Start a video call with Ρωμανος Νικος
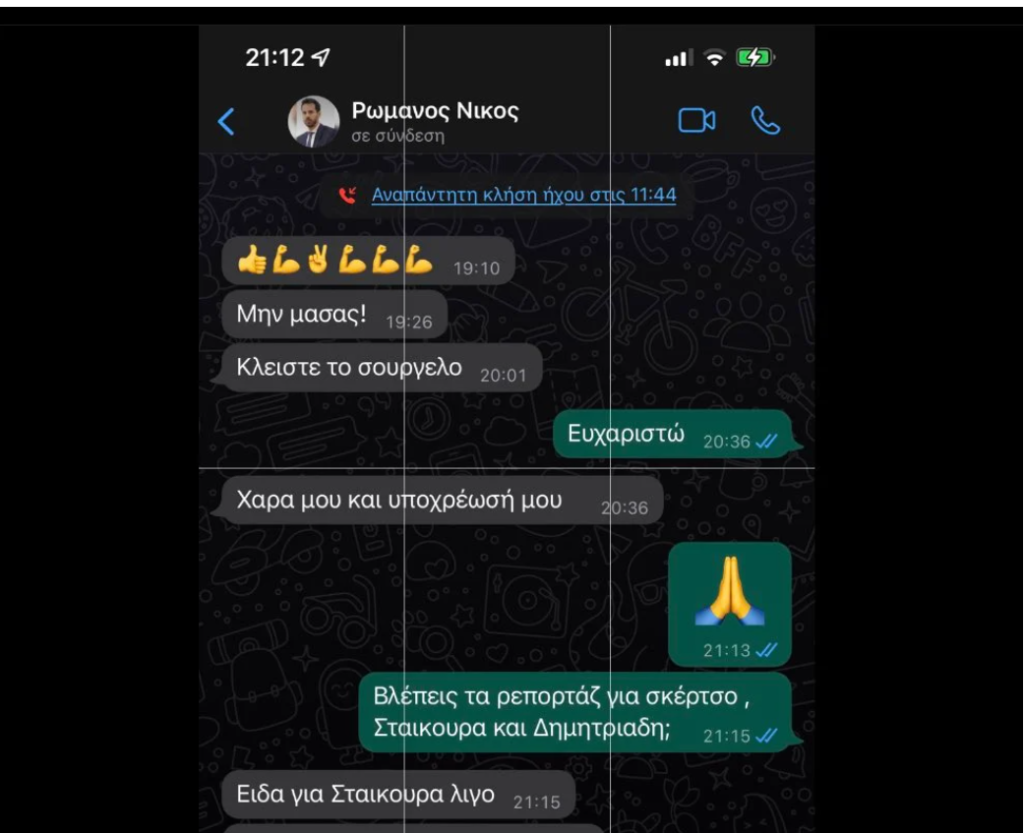This screenshot has height=833, width=1024. pyautogui.click(x=696, y=121)
